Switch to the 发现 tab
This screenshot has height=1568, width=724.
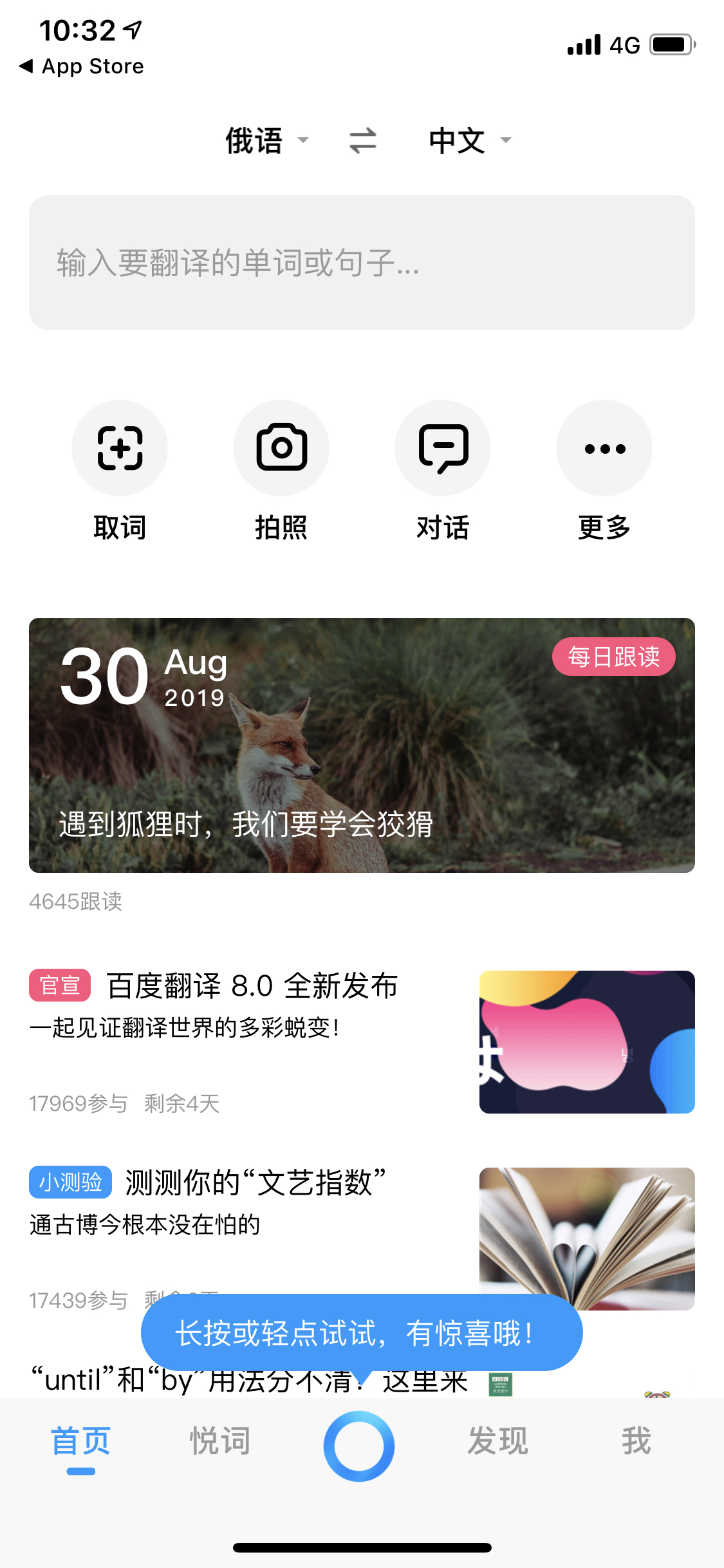498,1441
